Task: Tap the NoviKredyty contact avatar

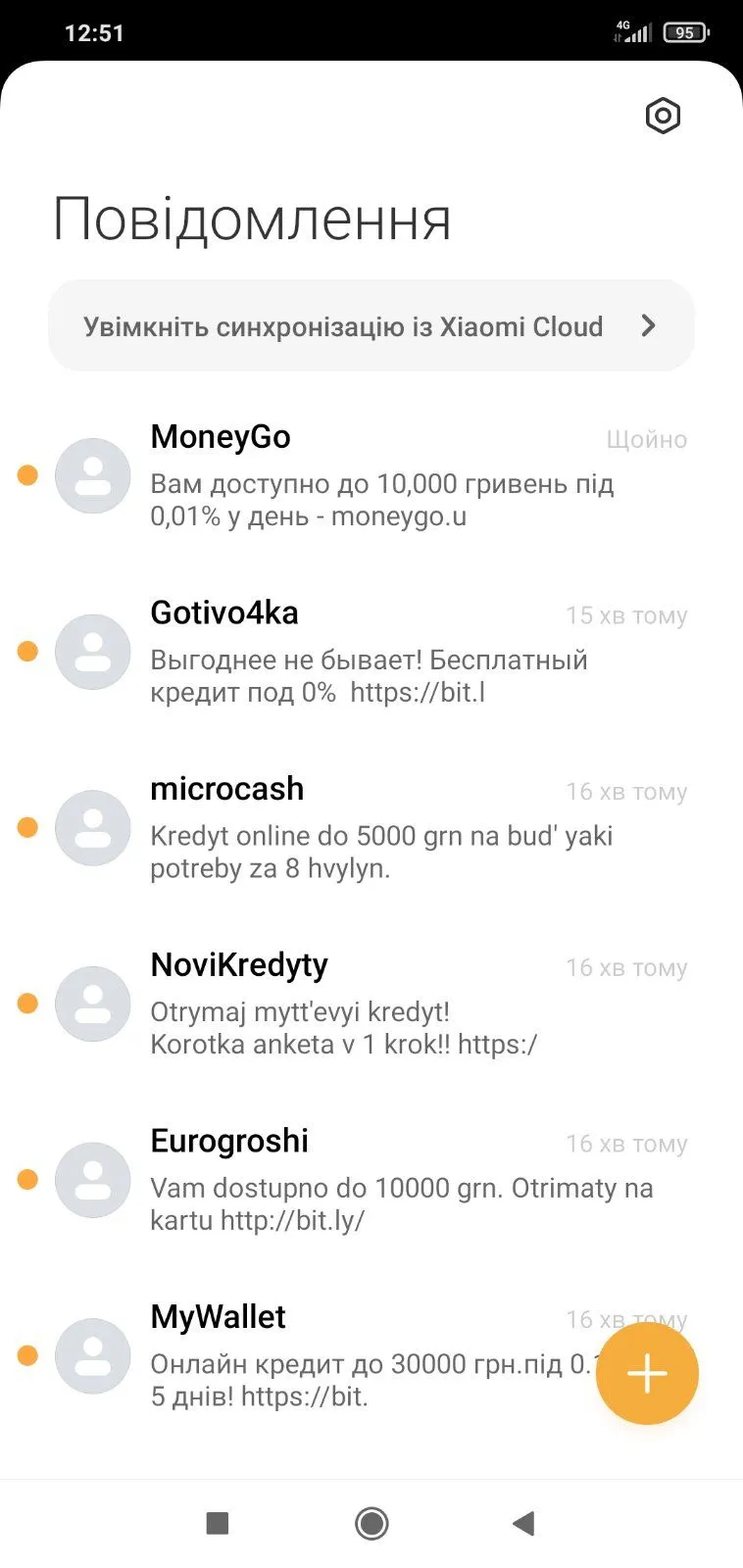Action: 92,1004
